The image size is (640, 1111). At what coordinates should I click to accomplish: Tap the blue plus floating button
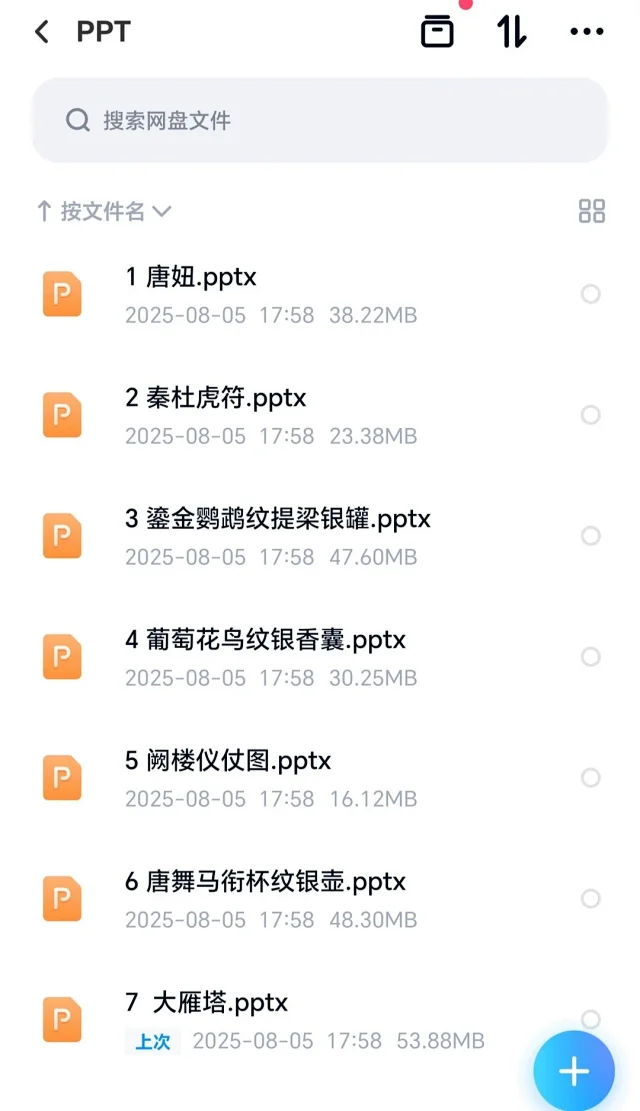pos(574,1071)
